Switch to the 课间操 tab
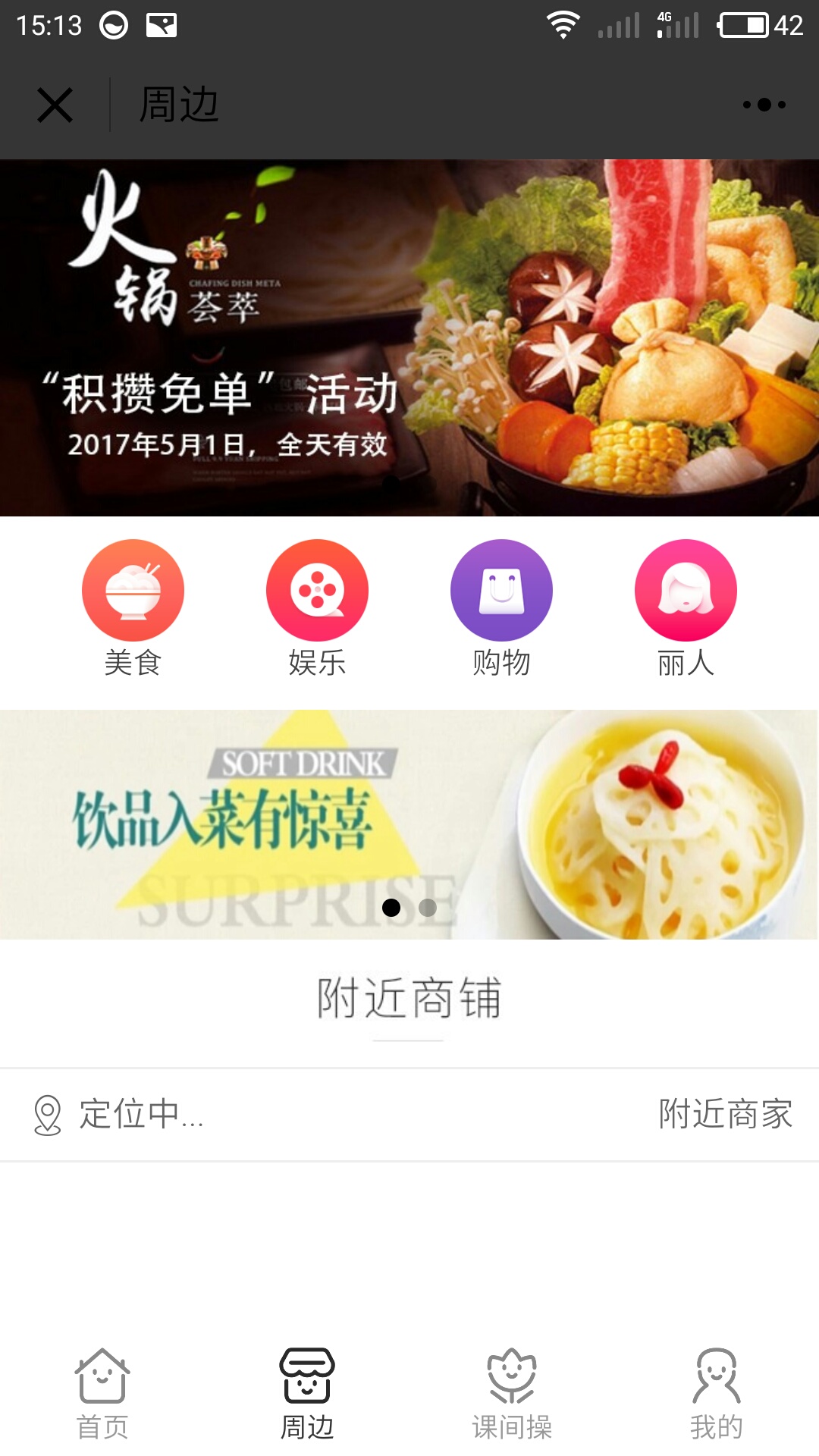 [512, 1394]
